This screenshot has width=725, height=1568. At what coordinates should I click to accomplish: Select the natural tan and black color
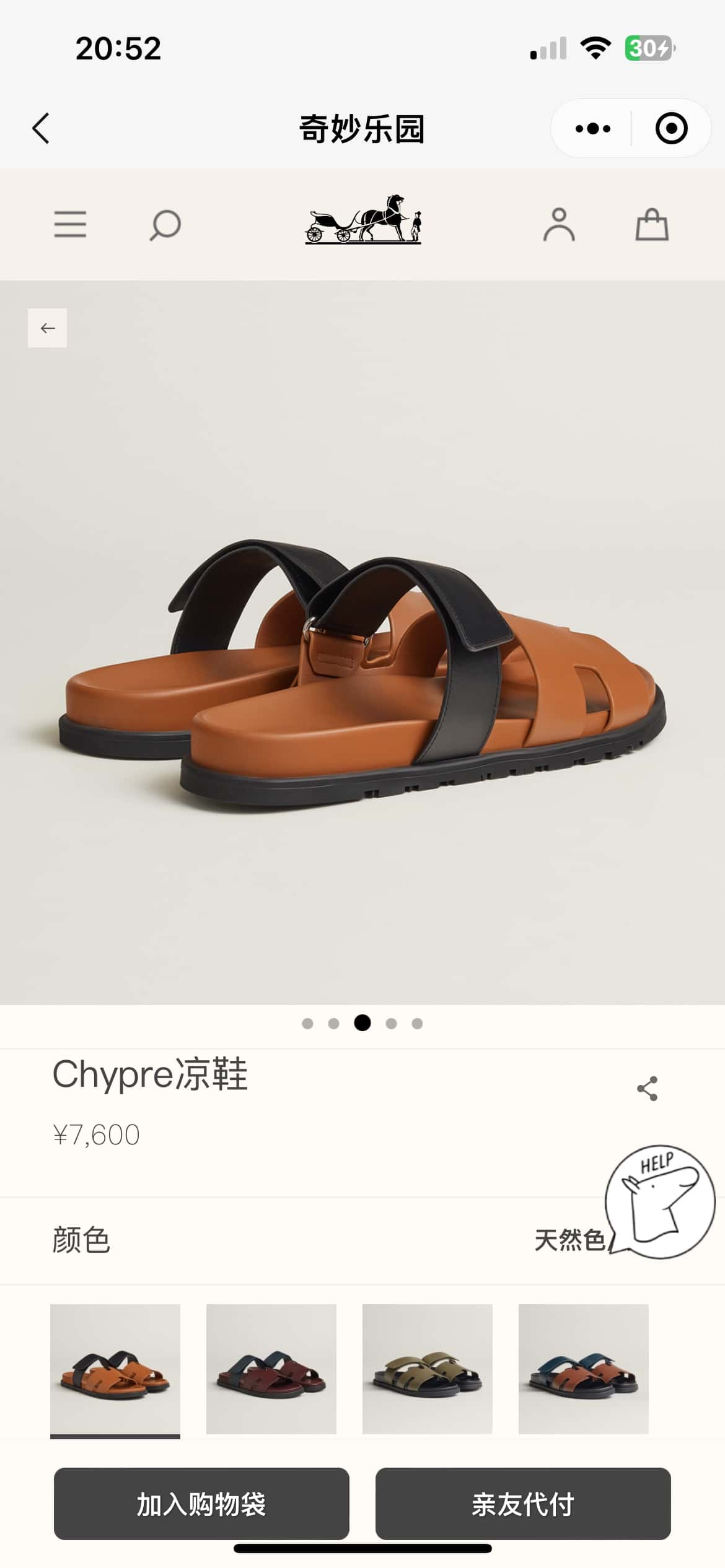point(115,1369)
